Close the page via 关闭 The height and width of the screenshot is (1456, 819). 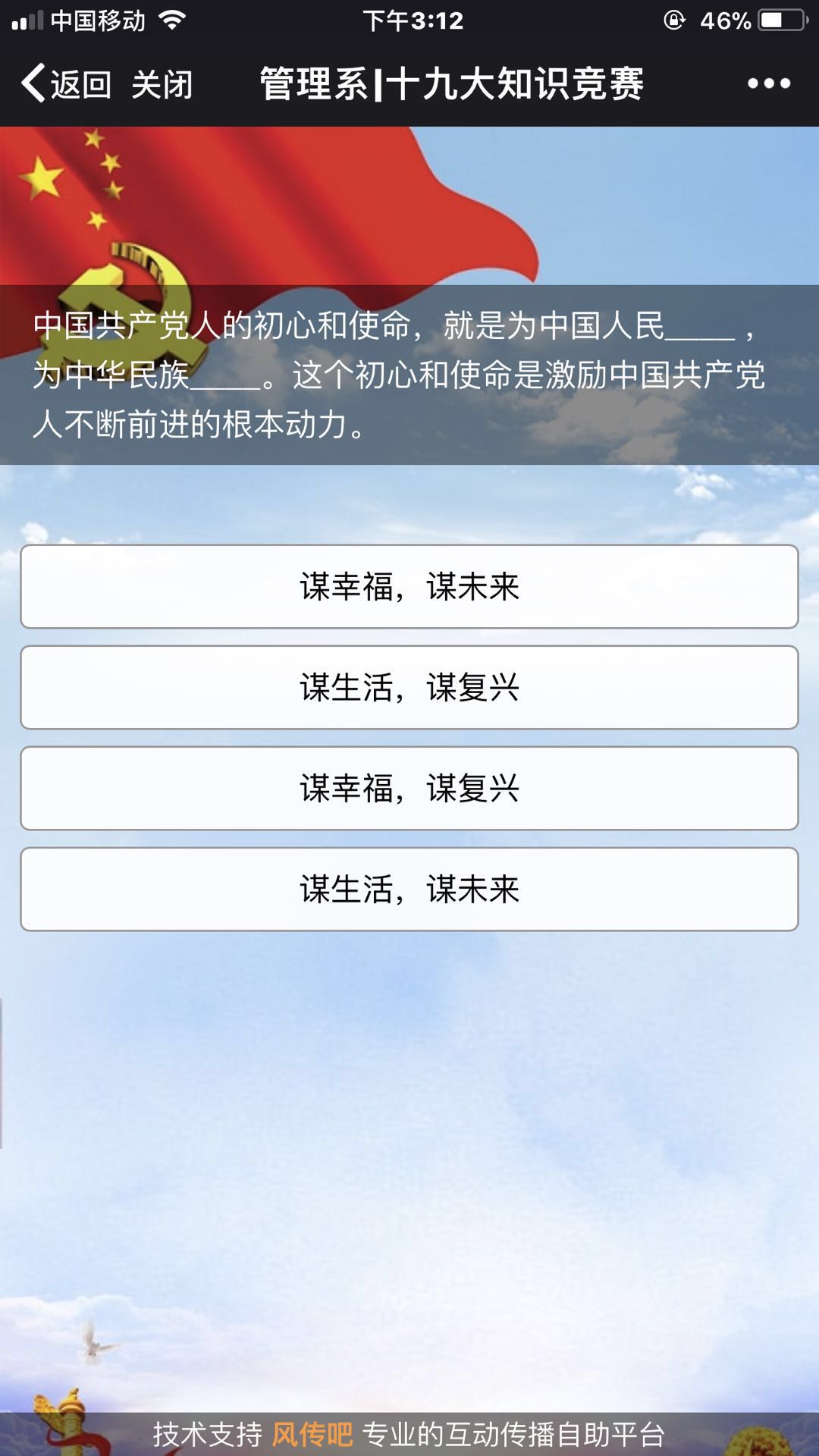pyautogui.click(x=162, y=83)
